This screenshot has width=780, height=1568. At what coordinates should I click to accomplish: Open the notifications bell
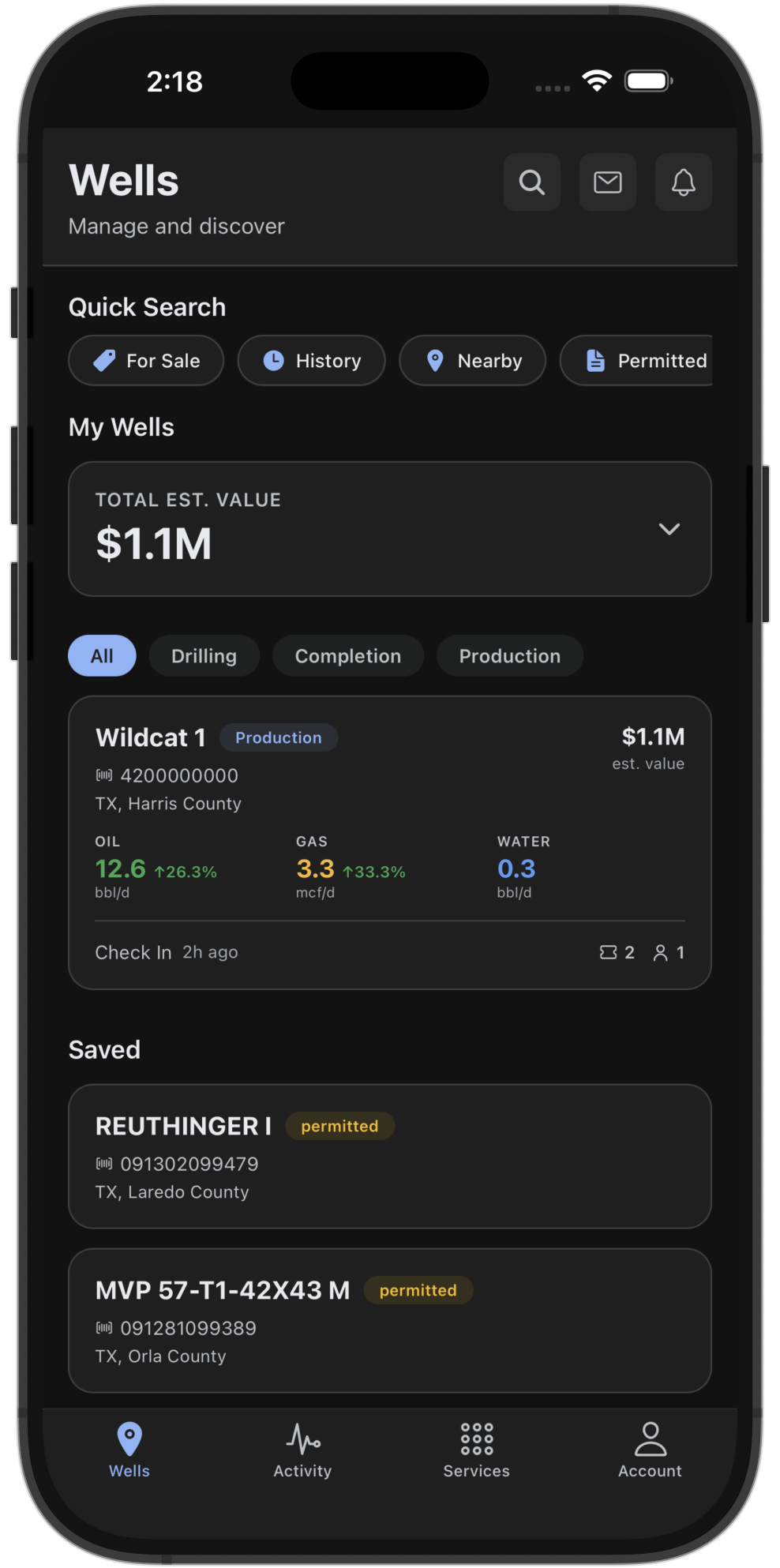[x=684, y=182]
